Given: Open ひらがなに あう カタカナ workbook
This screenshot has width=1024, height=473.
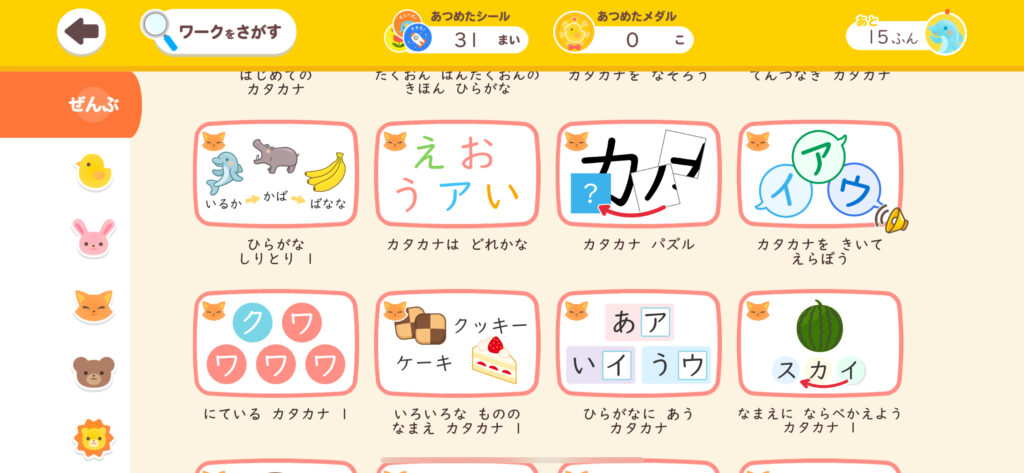Looking at the screenshot, I should point(638,344).
